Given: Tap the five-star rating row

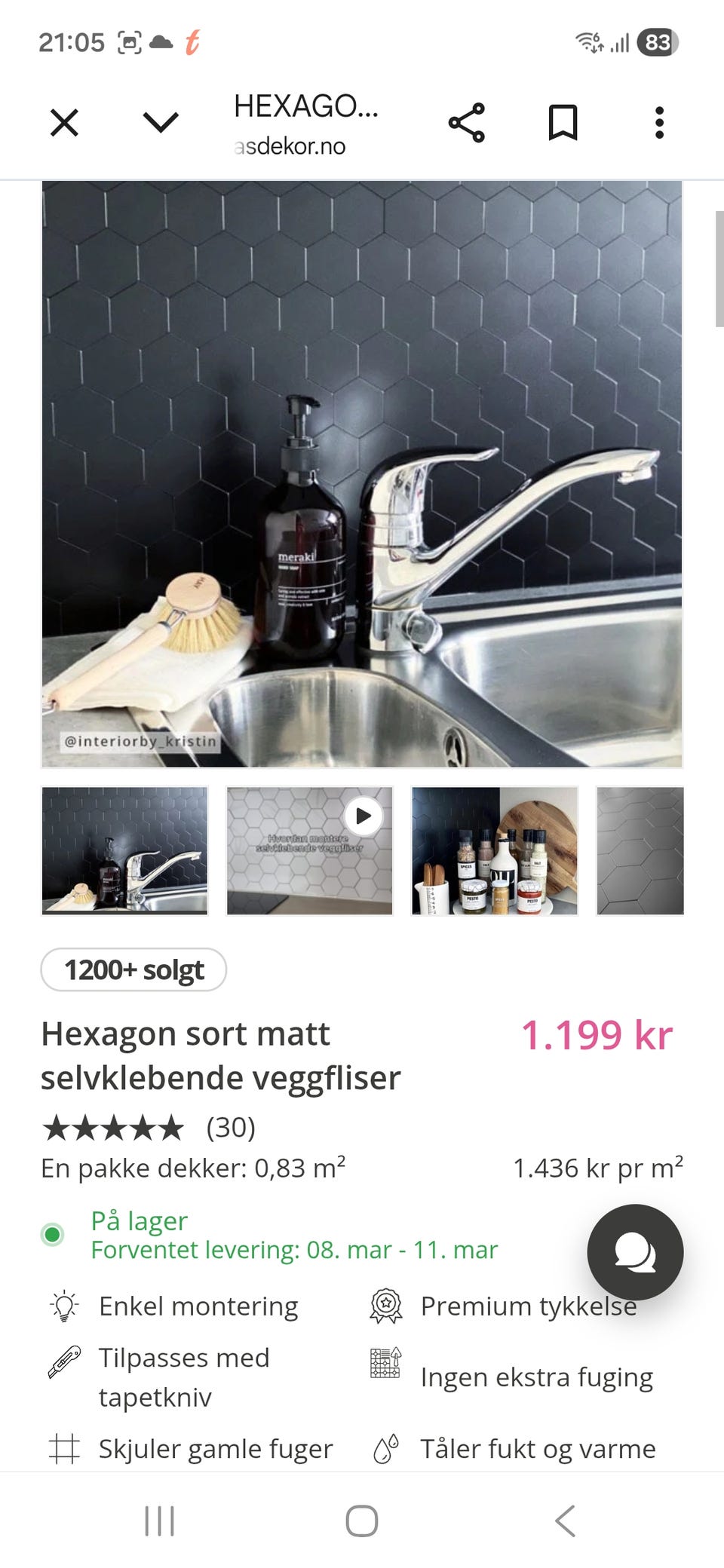Looking at the screenshot, I should 113,1128.
